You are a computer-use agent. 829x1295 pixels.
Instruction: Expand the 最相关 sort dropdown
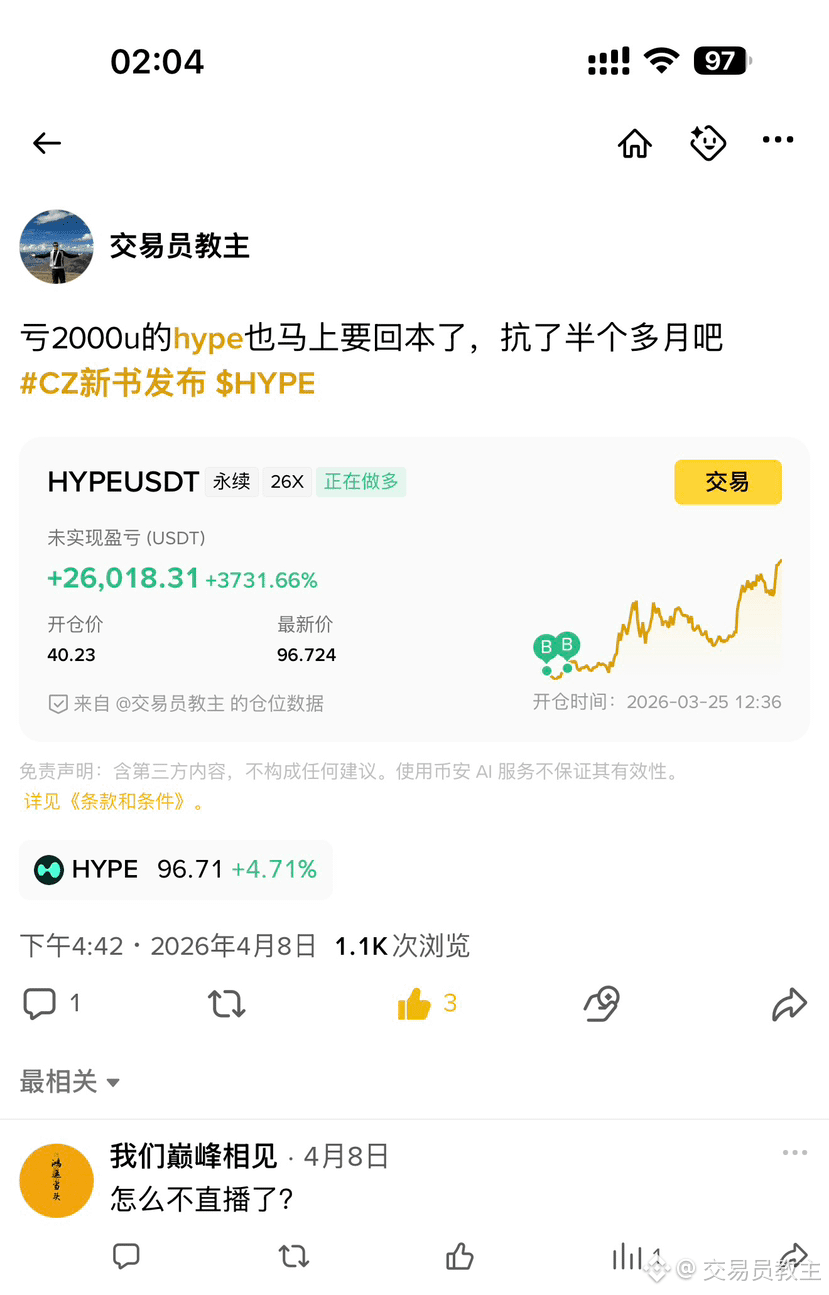[70, 1081]
